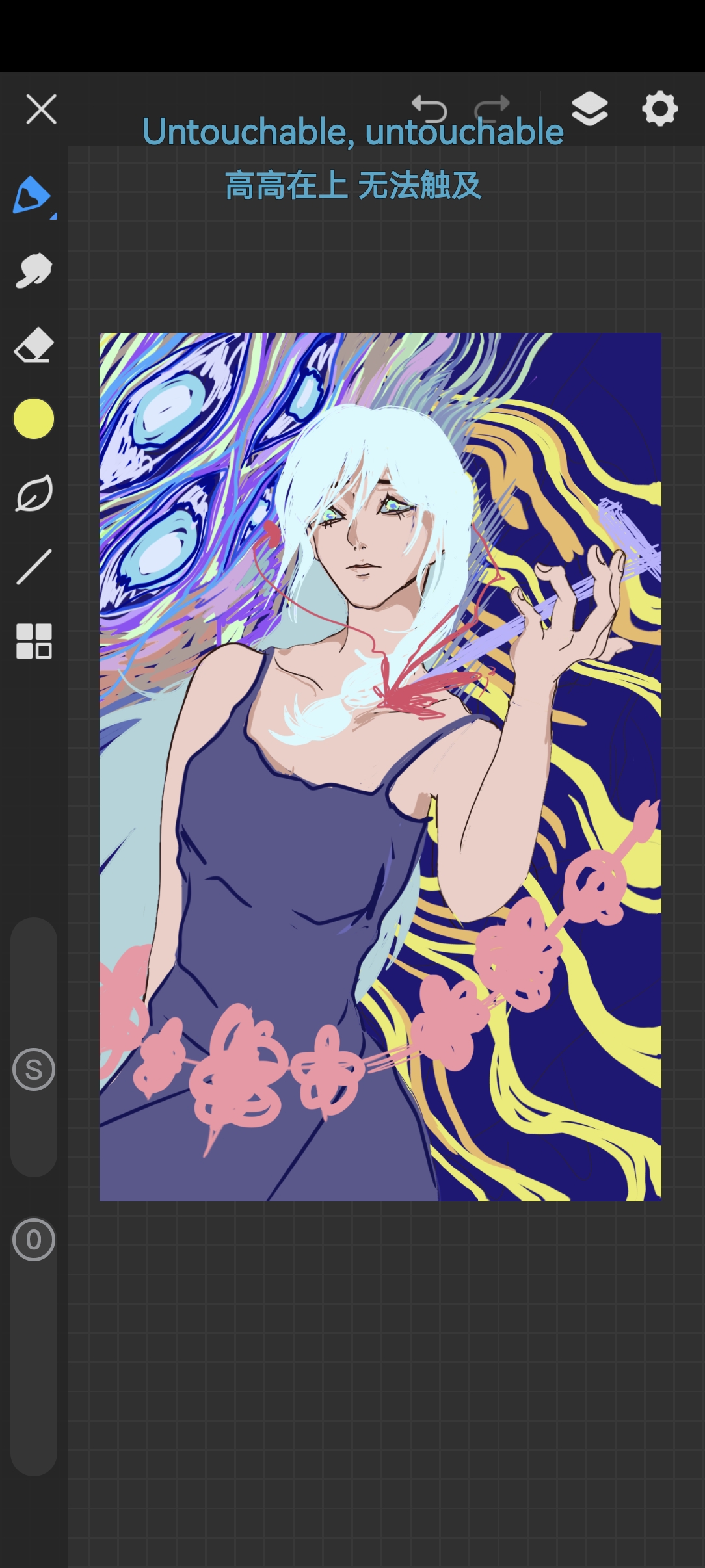Screen dimensions: 705x1568
Task: Undo the last stroke
Action: tap(429, 109)
